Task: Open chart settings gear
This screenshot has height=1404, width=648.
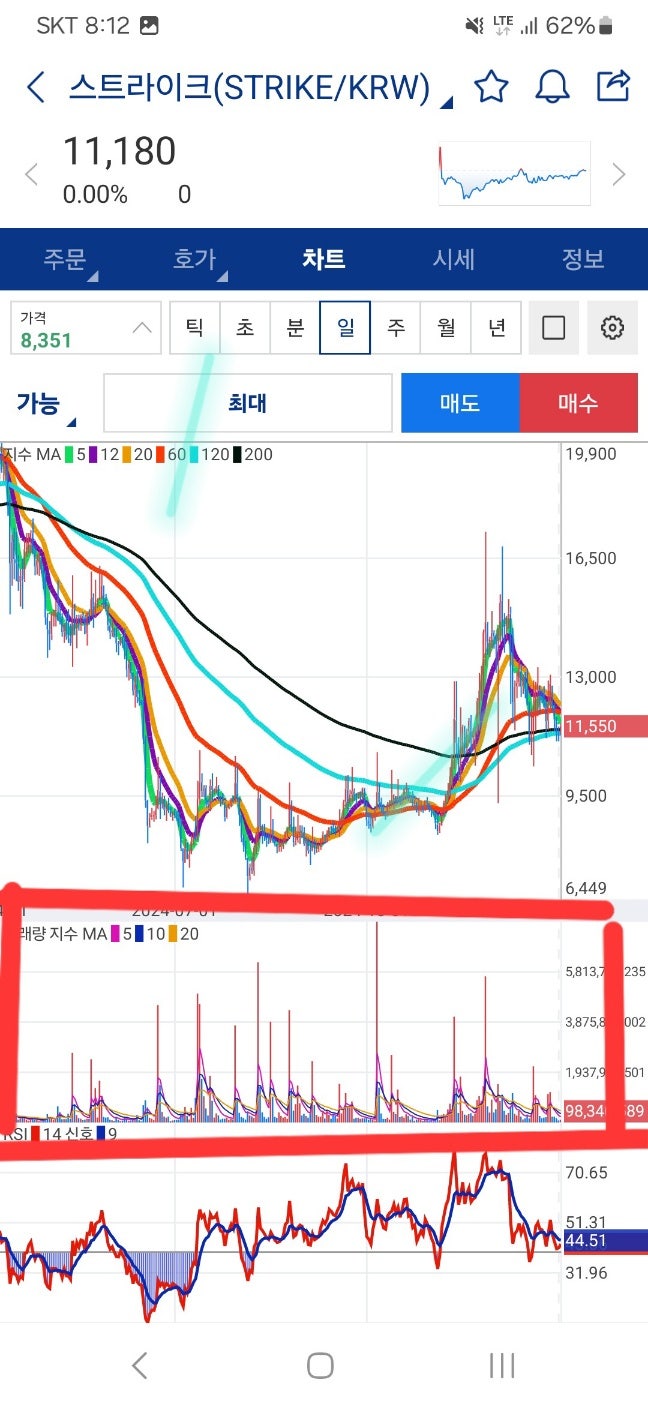Action: 612,328
